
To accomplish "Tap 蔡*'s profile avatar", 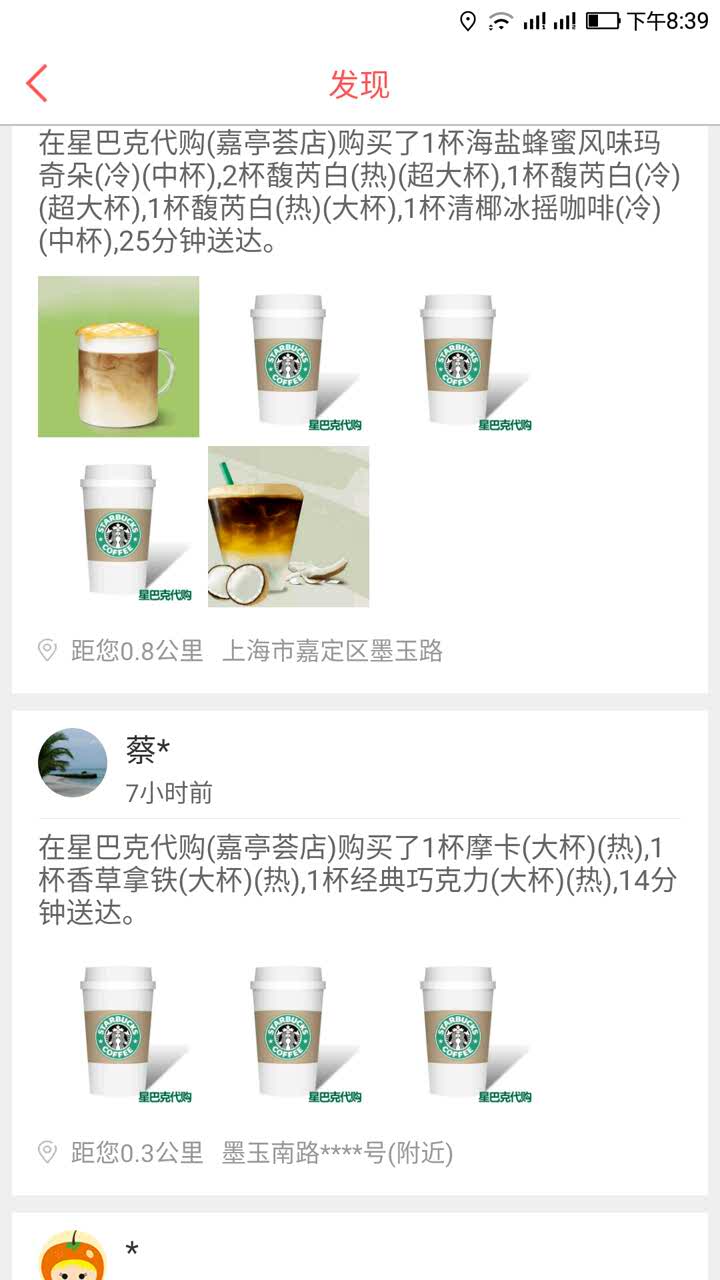I will tap(72, 762).
